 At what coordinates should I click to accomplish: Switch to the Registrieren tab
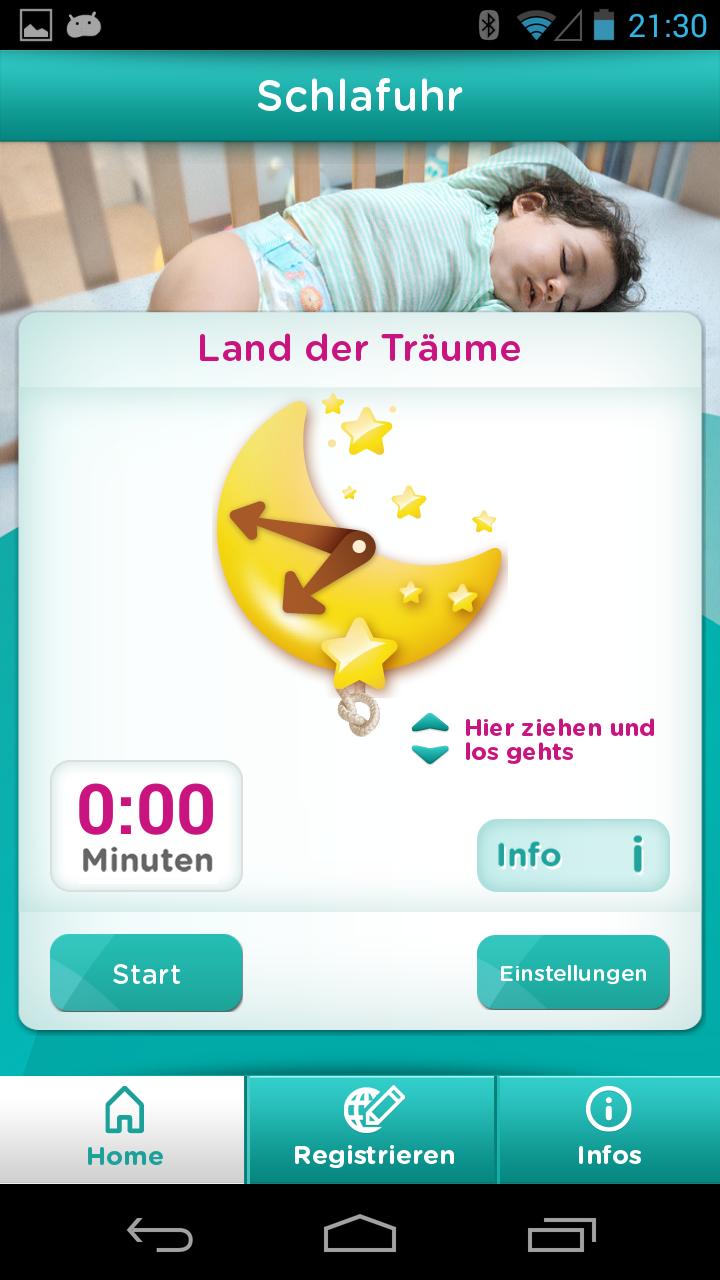coord(373,1130)
